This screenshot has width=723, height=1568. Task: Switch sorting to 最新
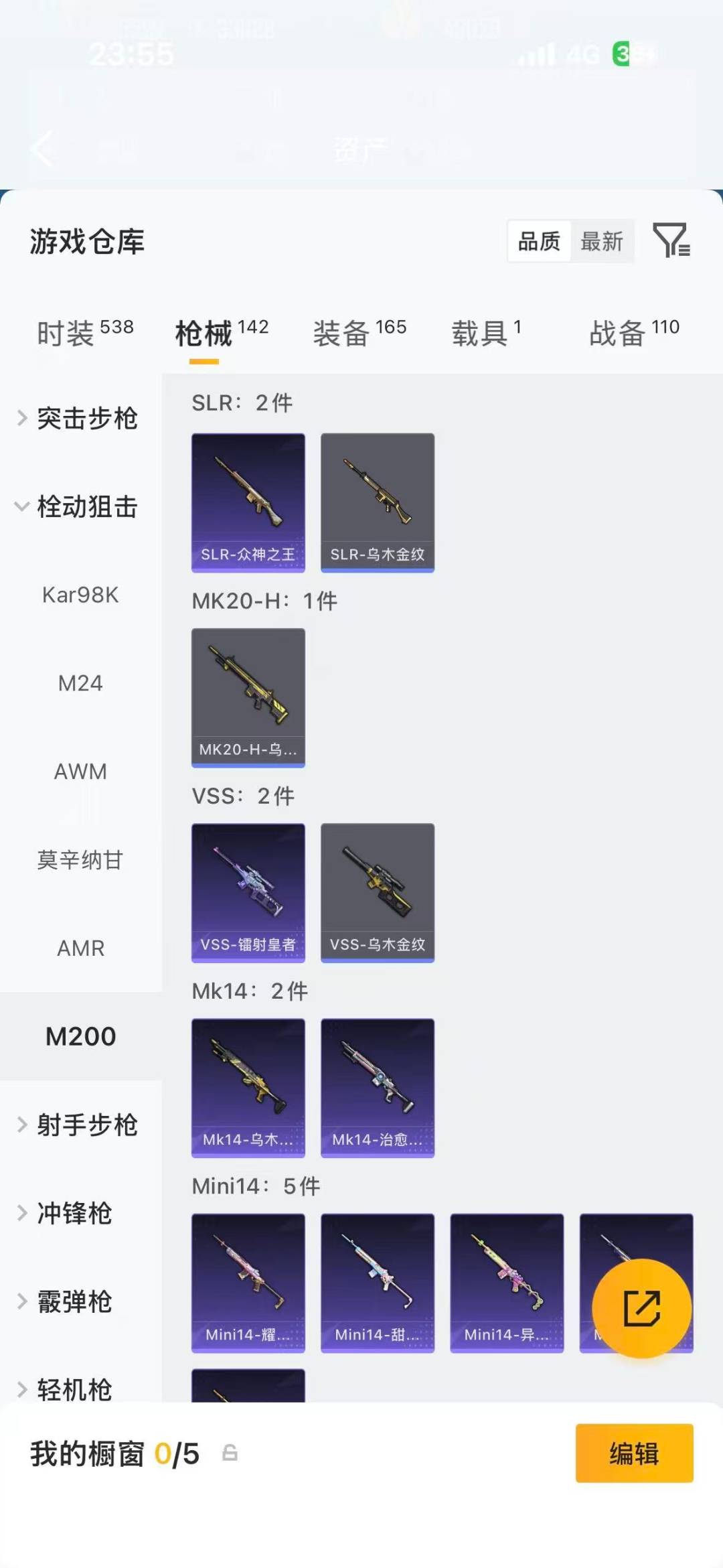602,241
